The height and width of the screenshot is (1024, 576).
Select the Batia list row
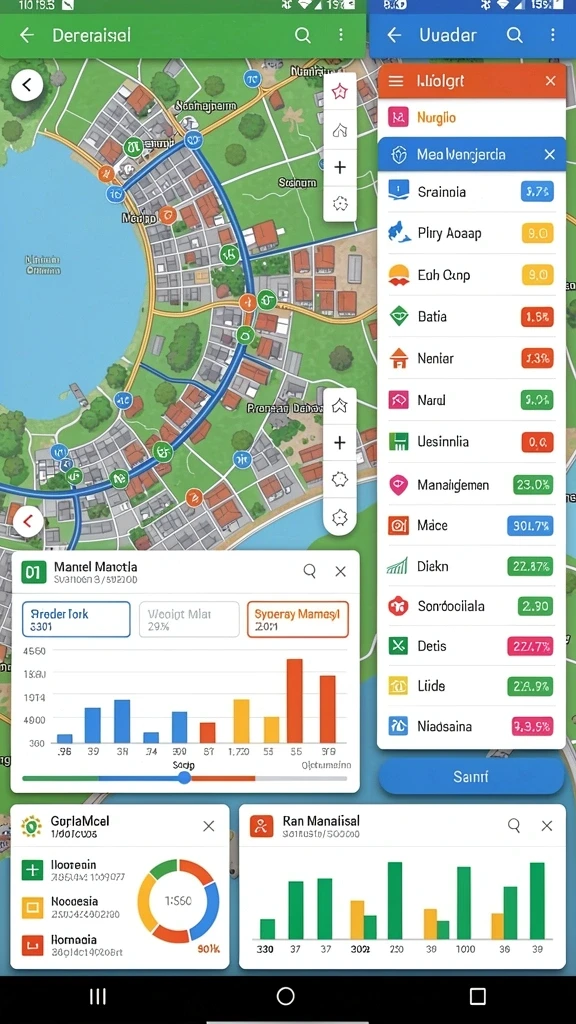472,317
